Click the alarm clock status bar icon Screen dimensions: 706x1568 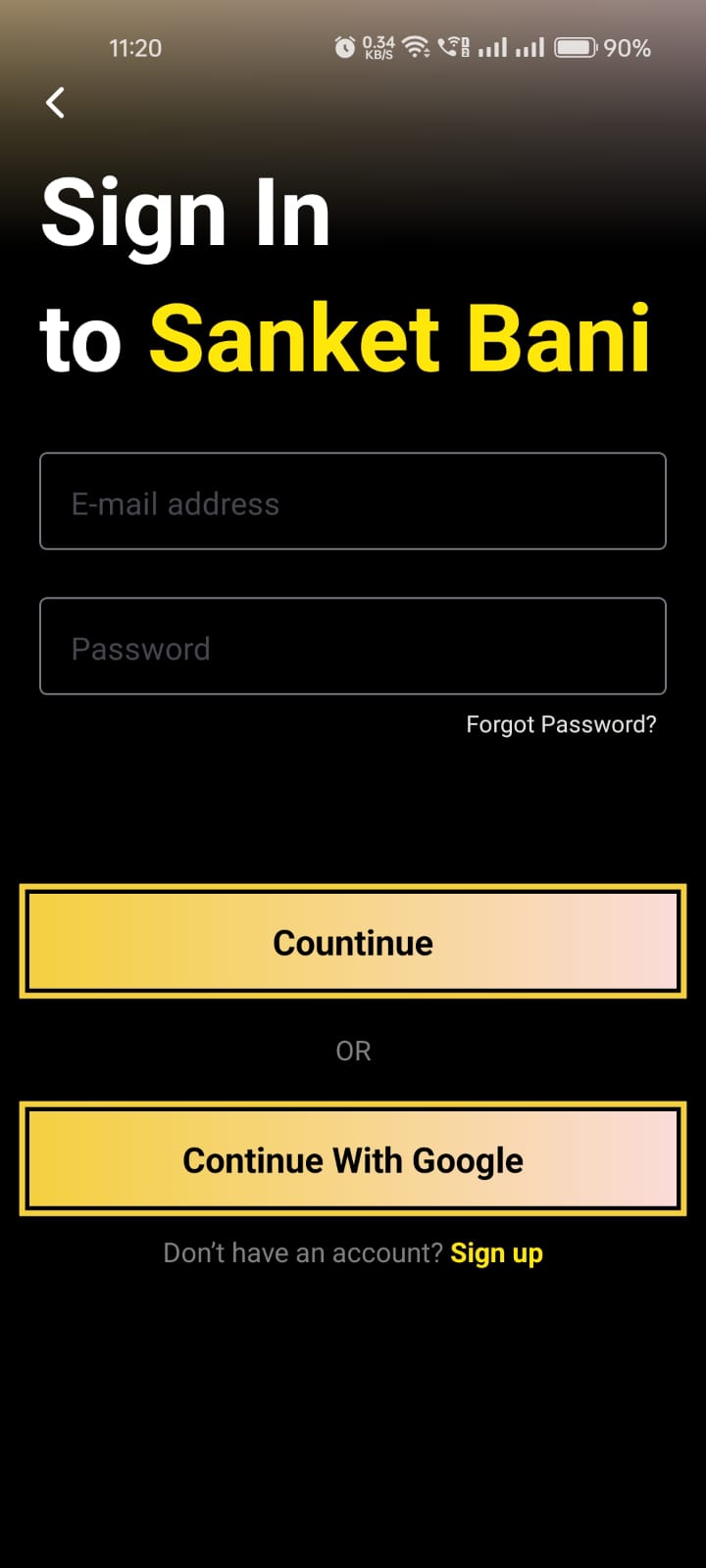click(x=345, y=46)
